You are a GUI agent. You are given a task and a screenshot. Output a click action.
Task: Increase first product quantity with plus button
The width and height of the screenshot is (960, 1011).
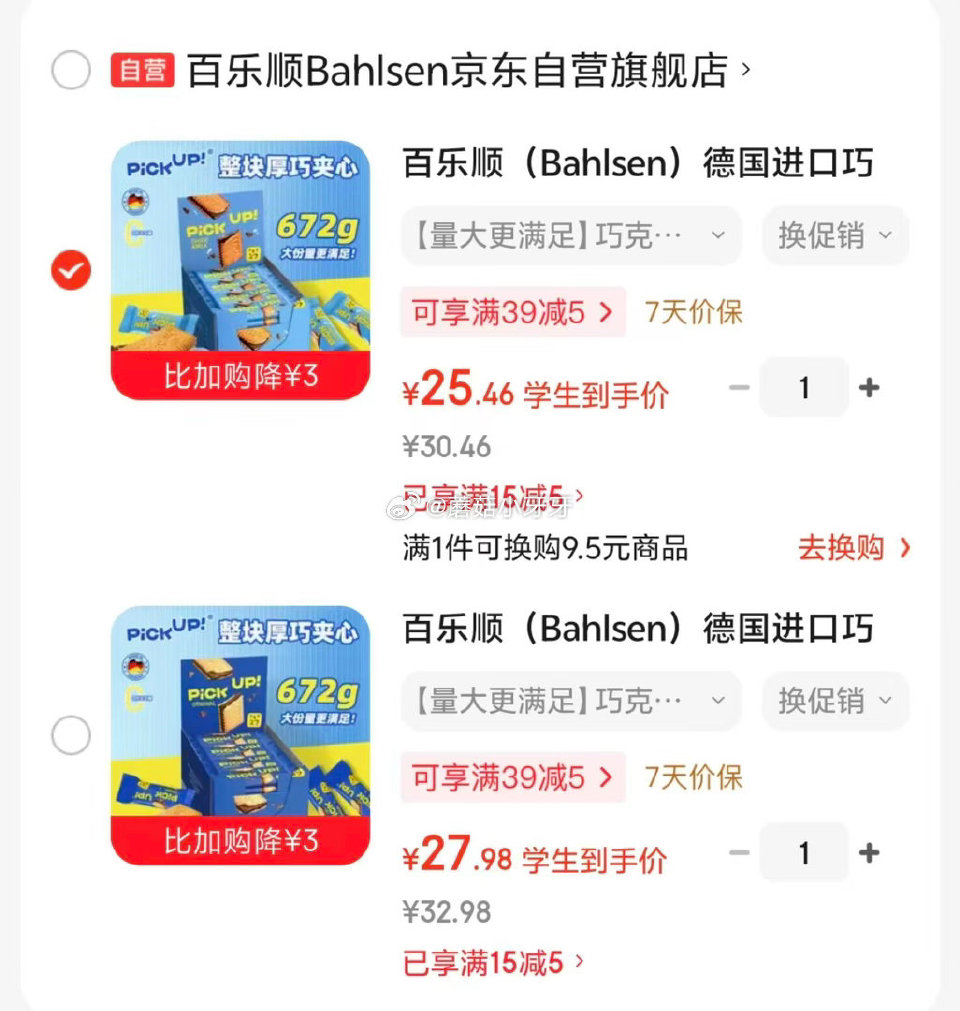pyautogui.click(x=869, y=387)
